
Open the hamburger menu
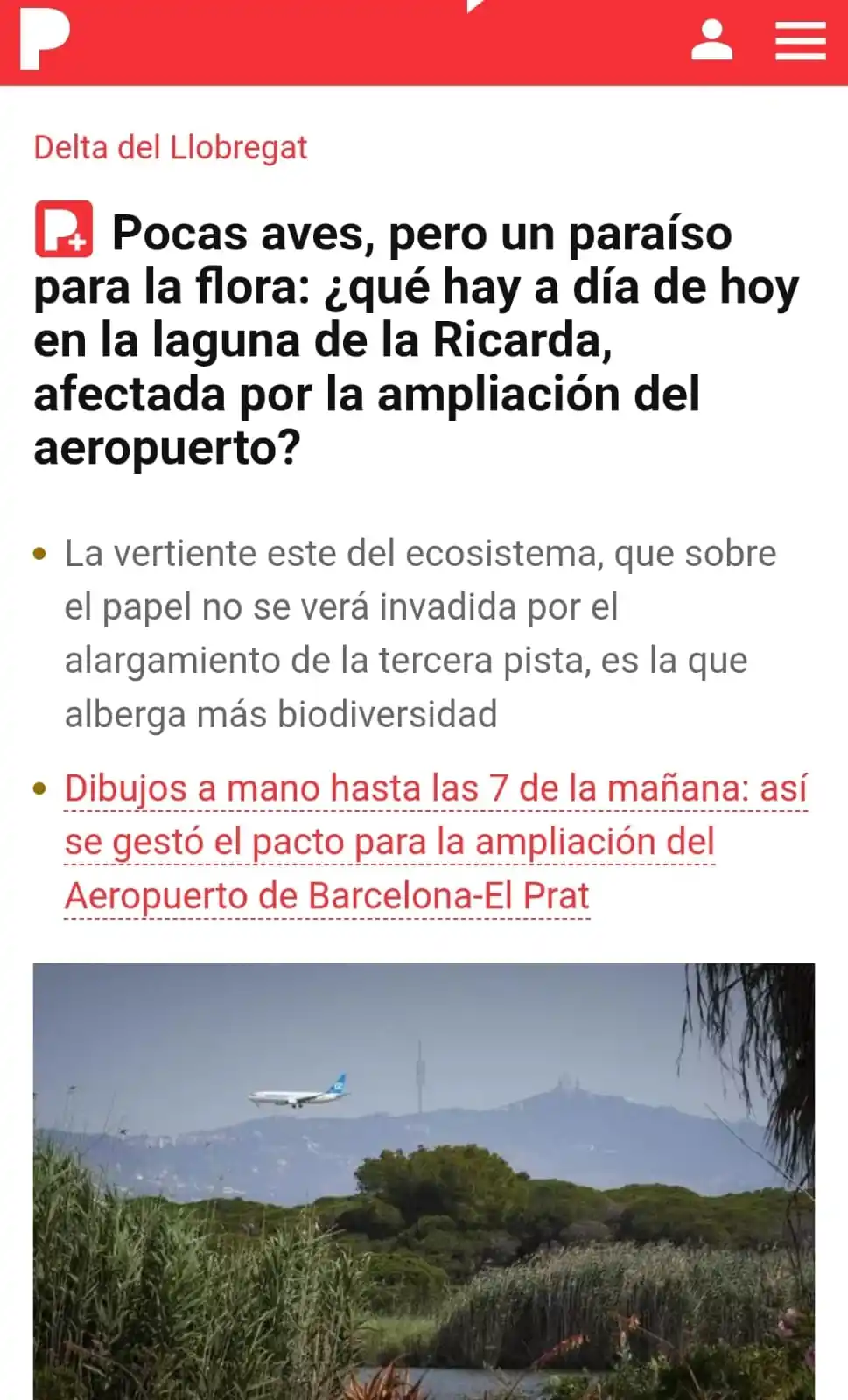tap(800, 41)
